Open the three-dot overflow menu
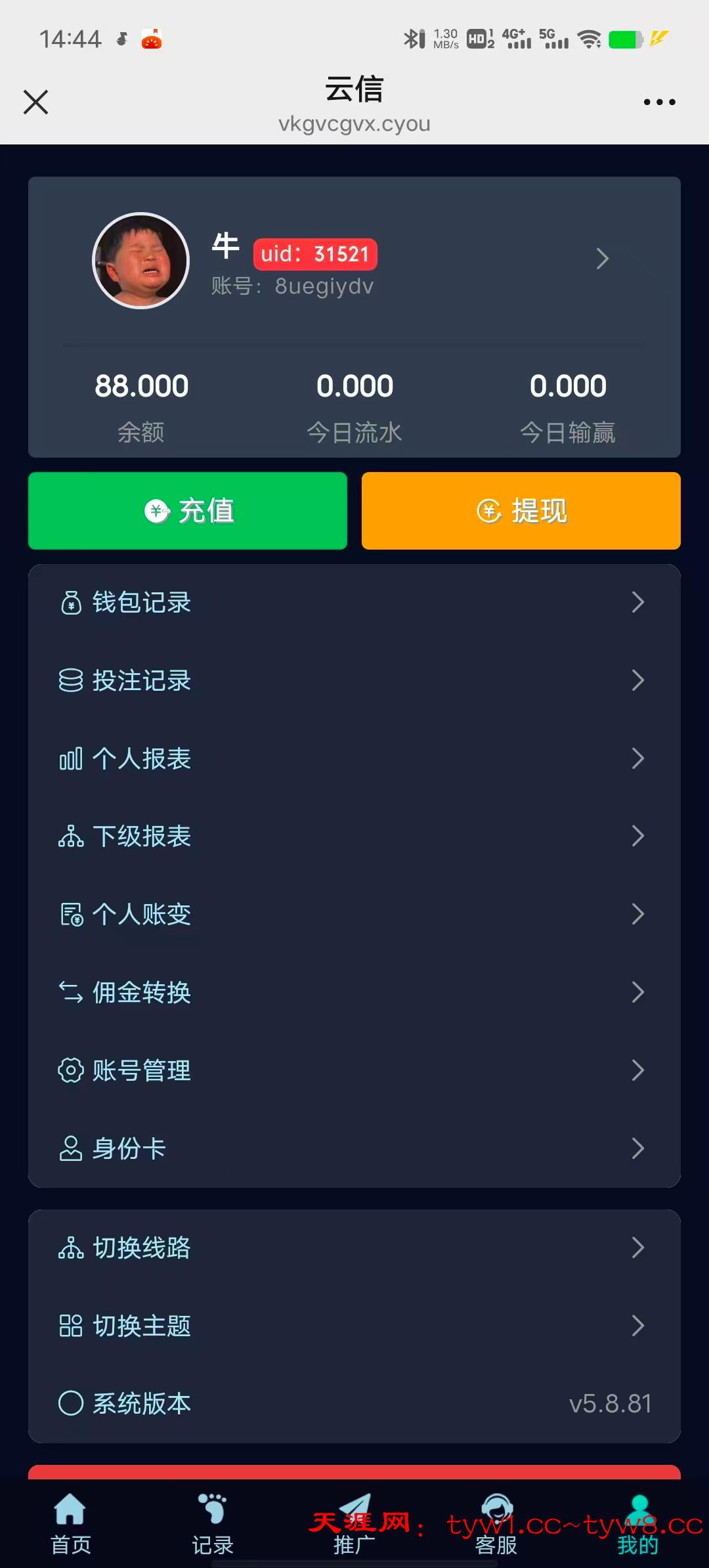Screen dimensions: 709x1568 click(659, 102)
